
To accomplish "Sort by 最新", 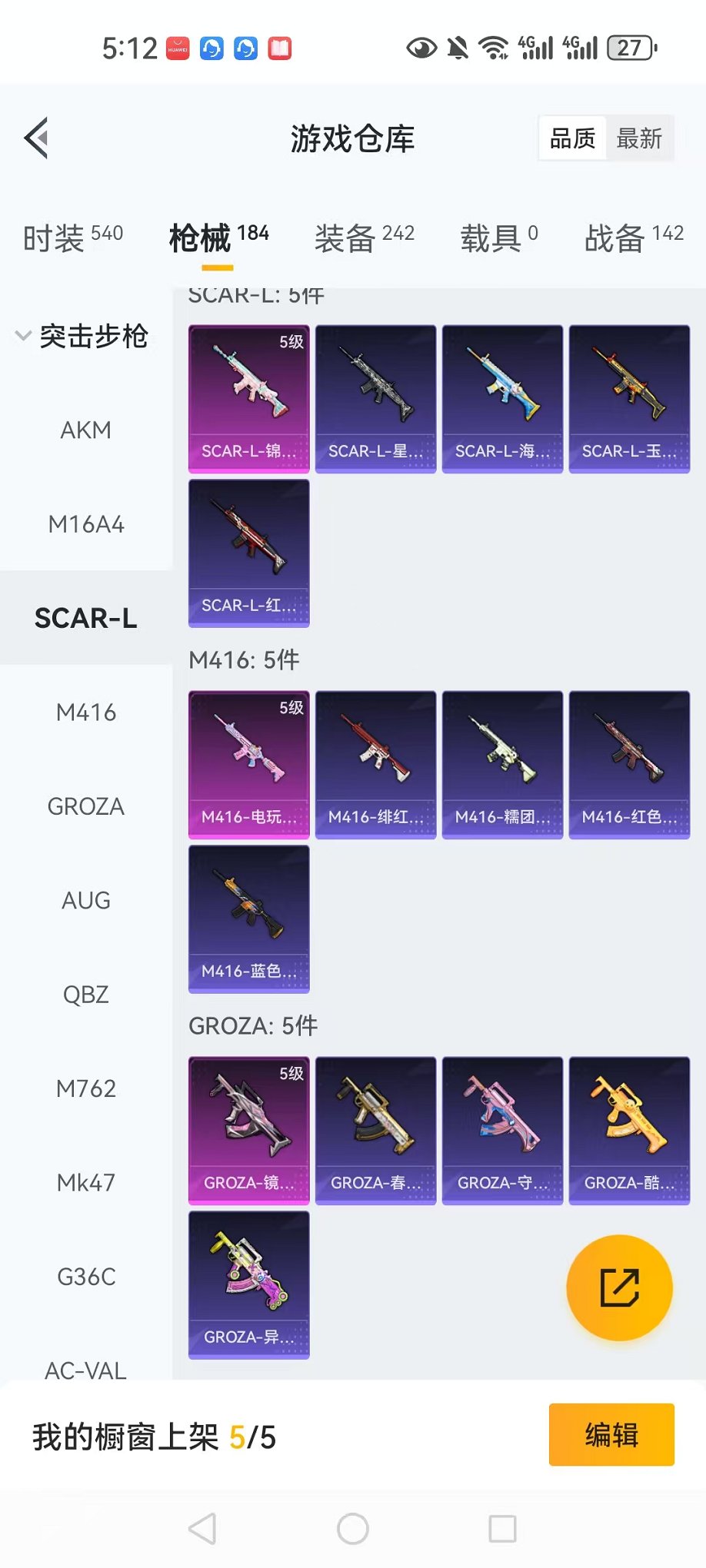I will tap(638, 138).
